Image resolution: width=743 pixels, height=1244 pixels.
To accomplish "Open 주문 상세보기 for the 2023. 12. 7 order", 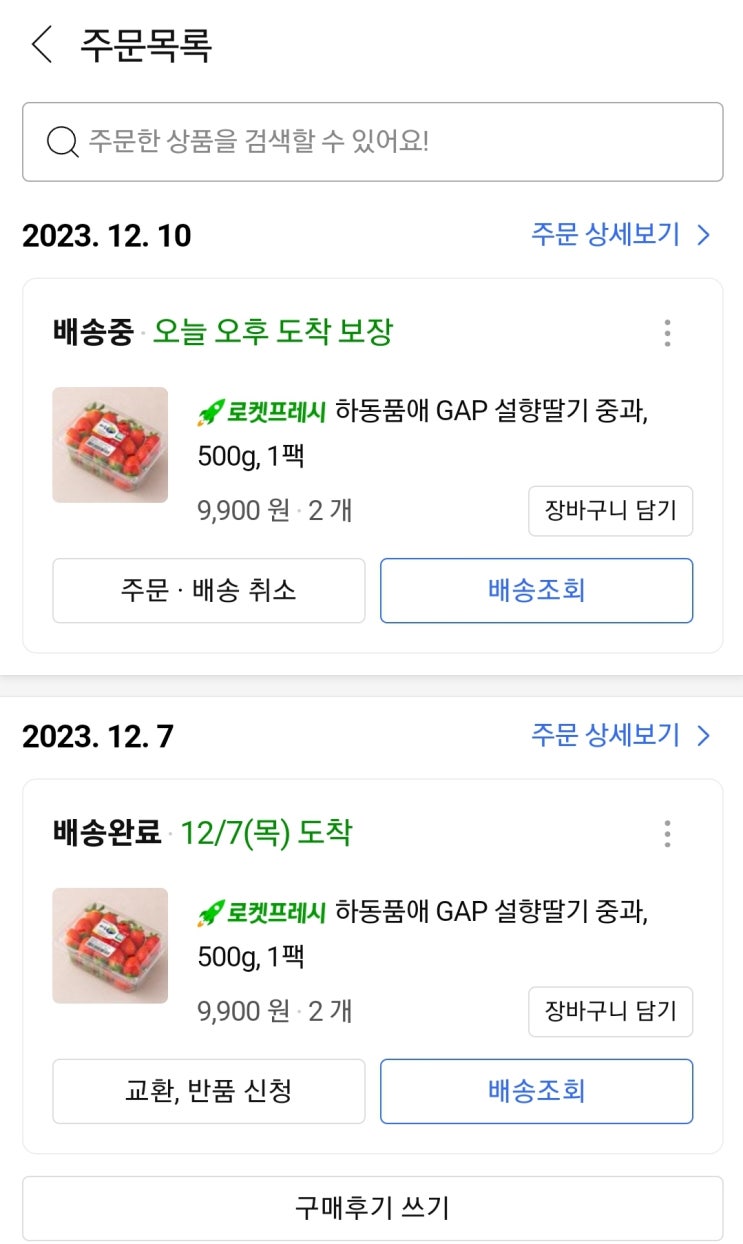I will [x=619, y=736].
